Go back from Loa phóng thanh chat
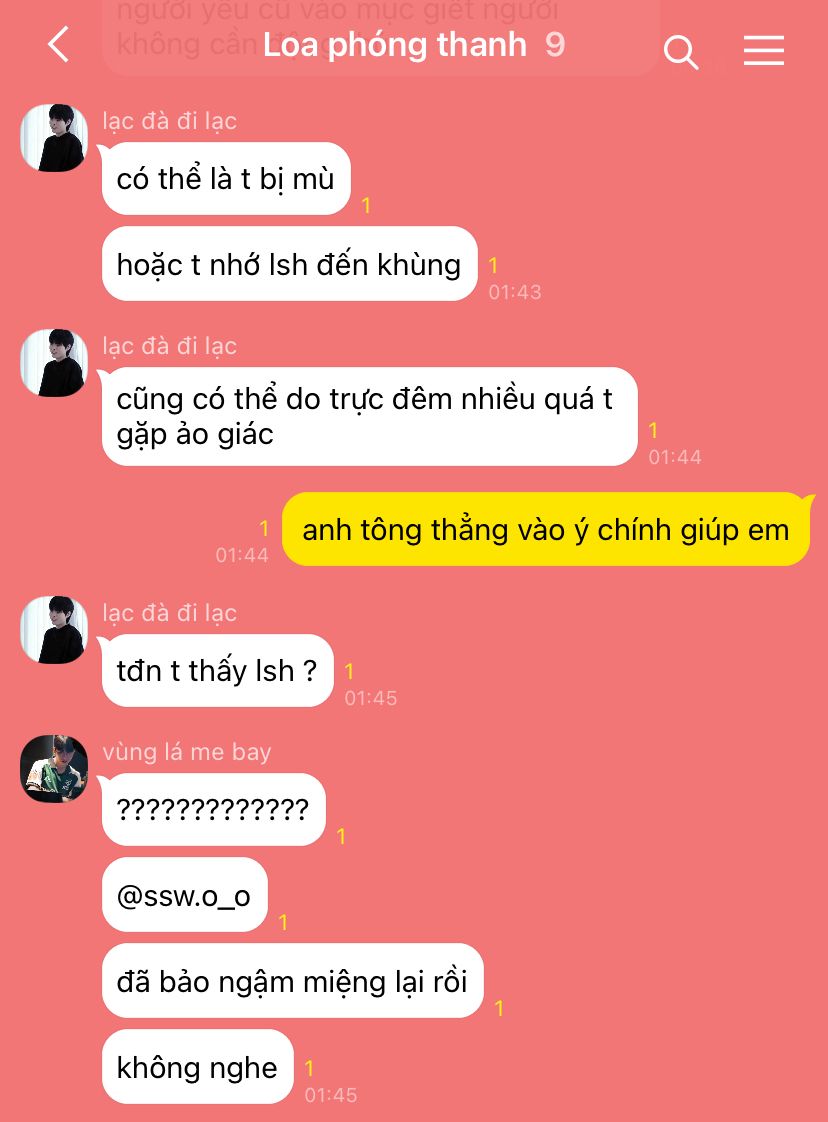 click(x=59, y=44)
